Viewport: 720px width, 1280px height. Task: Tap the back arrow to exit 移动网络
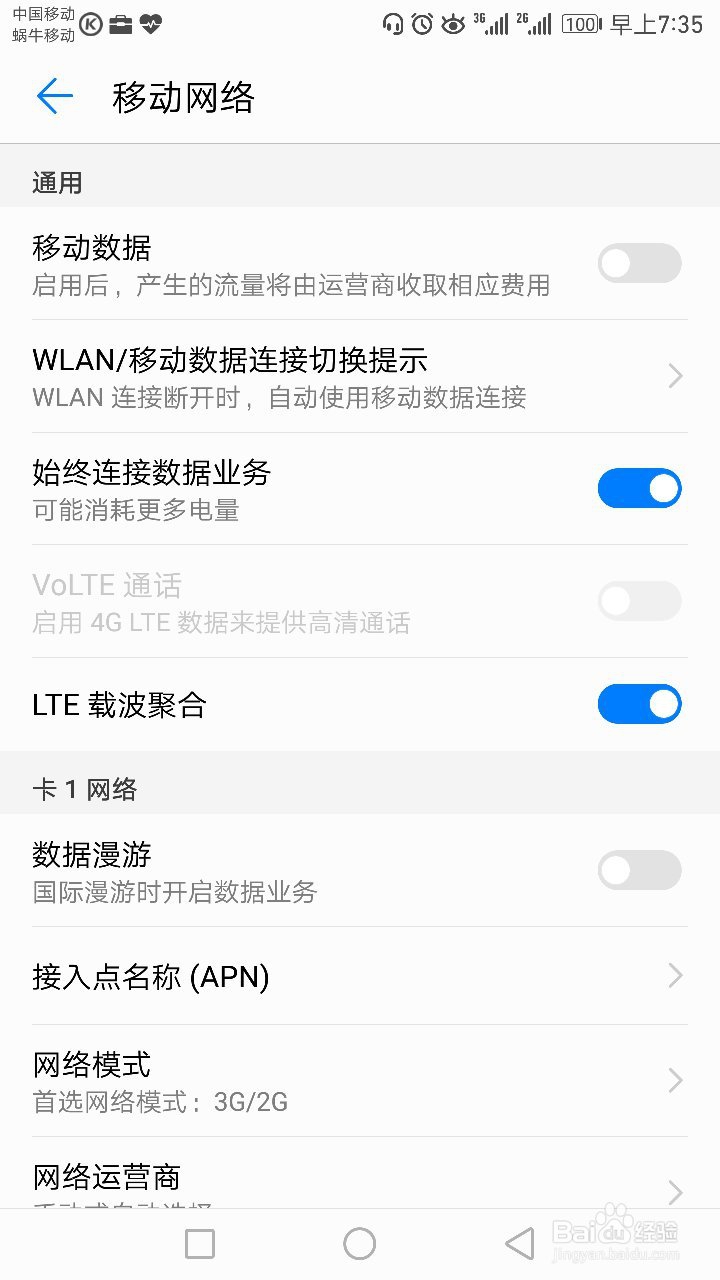[54, 96]
